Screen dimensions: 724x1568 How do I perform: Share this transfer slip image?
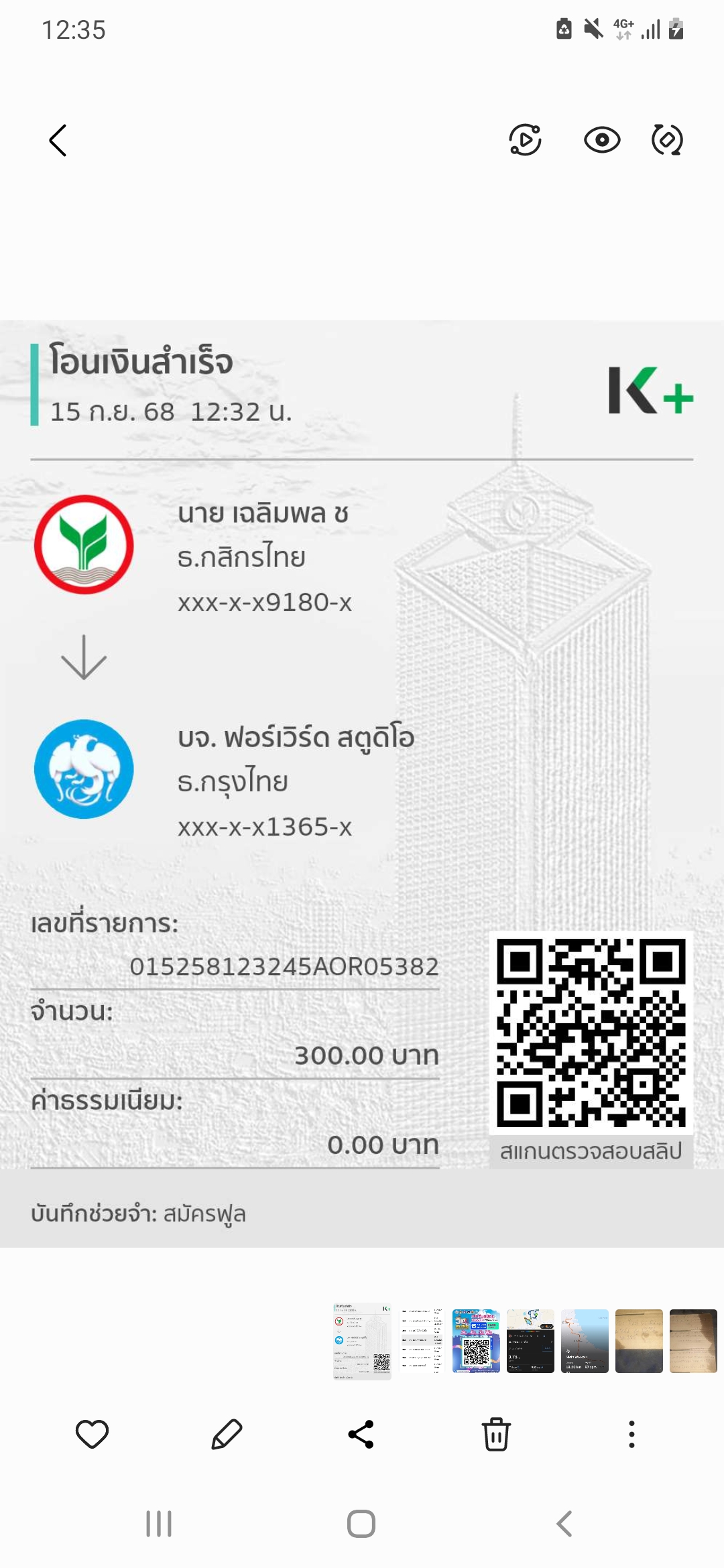(x=361, y=1435)
